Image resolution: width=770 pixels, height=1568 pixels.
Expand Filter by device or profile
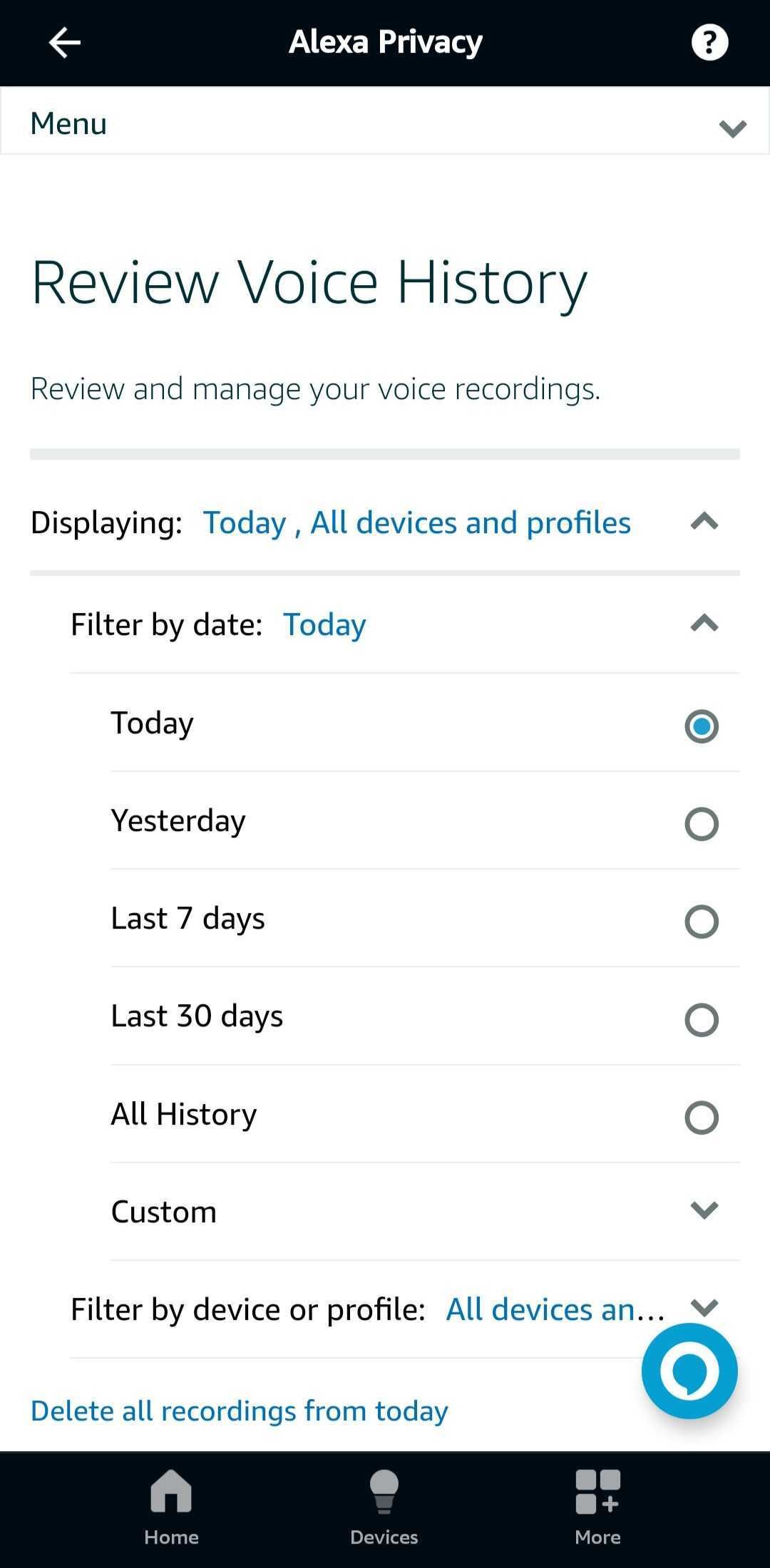point(704,1309)
